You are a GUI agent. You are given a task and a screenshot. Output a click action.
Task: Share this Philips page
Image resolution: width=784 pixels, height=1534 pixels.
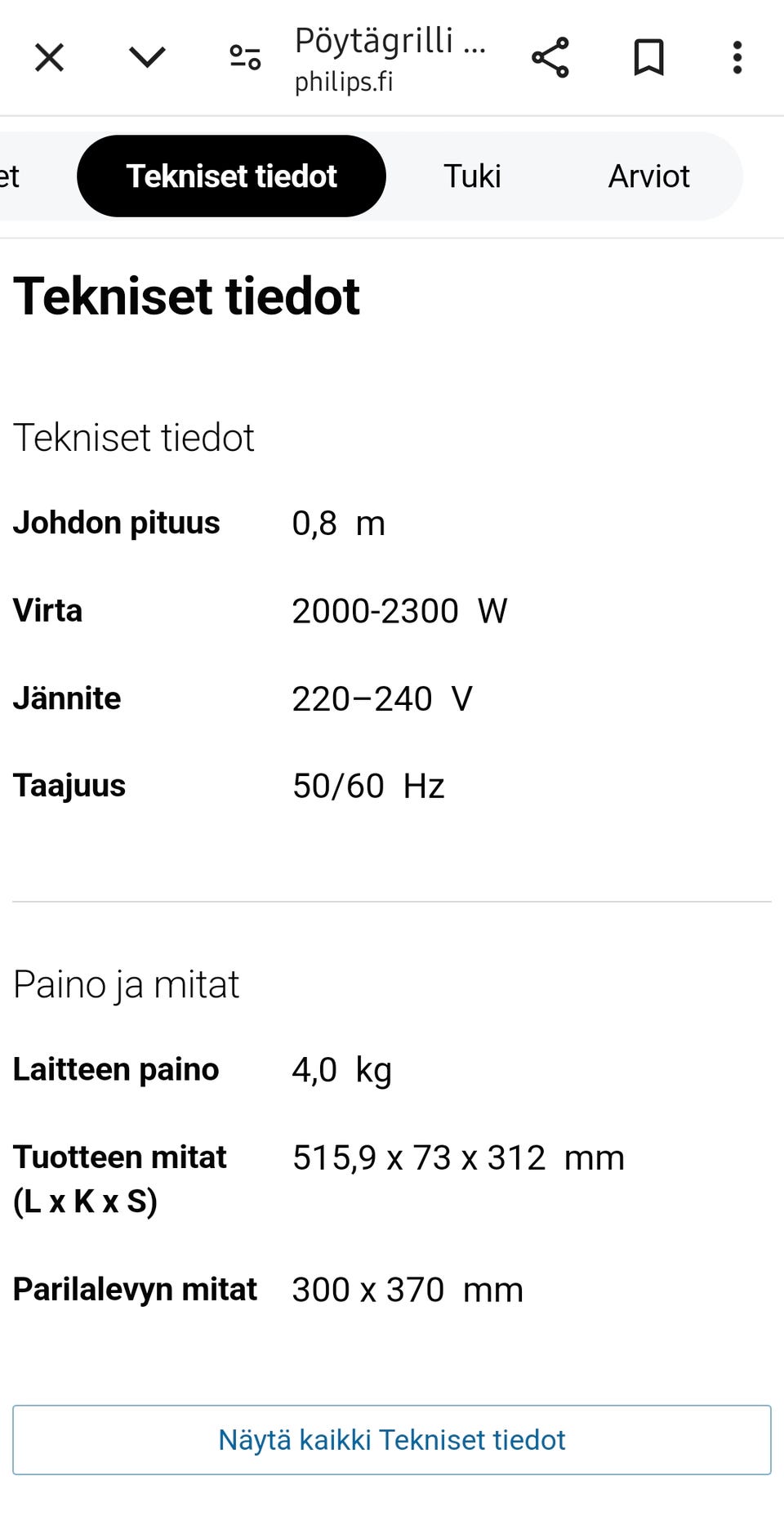point(550,58)
